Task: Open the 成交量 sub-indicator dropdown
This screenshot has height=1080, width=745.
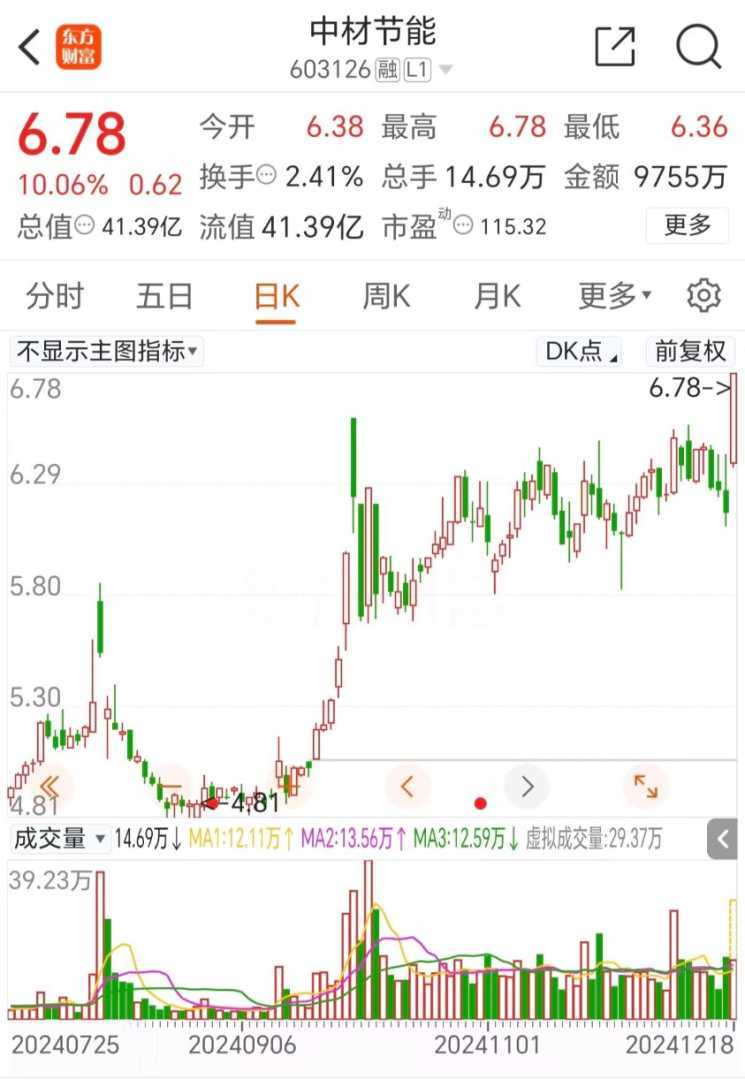Action: click(x=59, y=839)
